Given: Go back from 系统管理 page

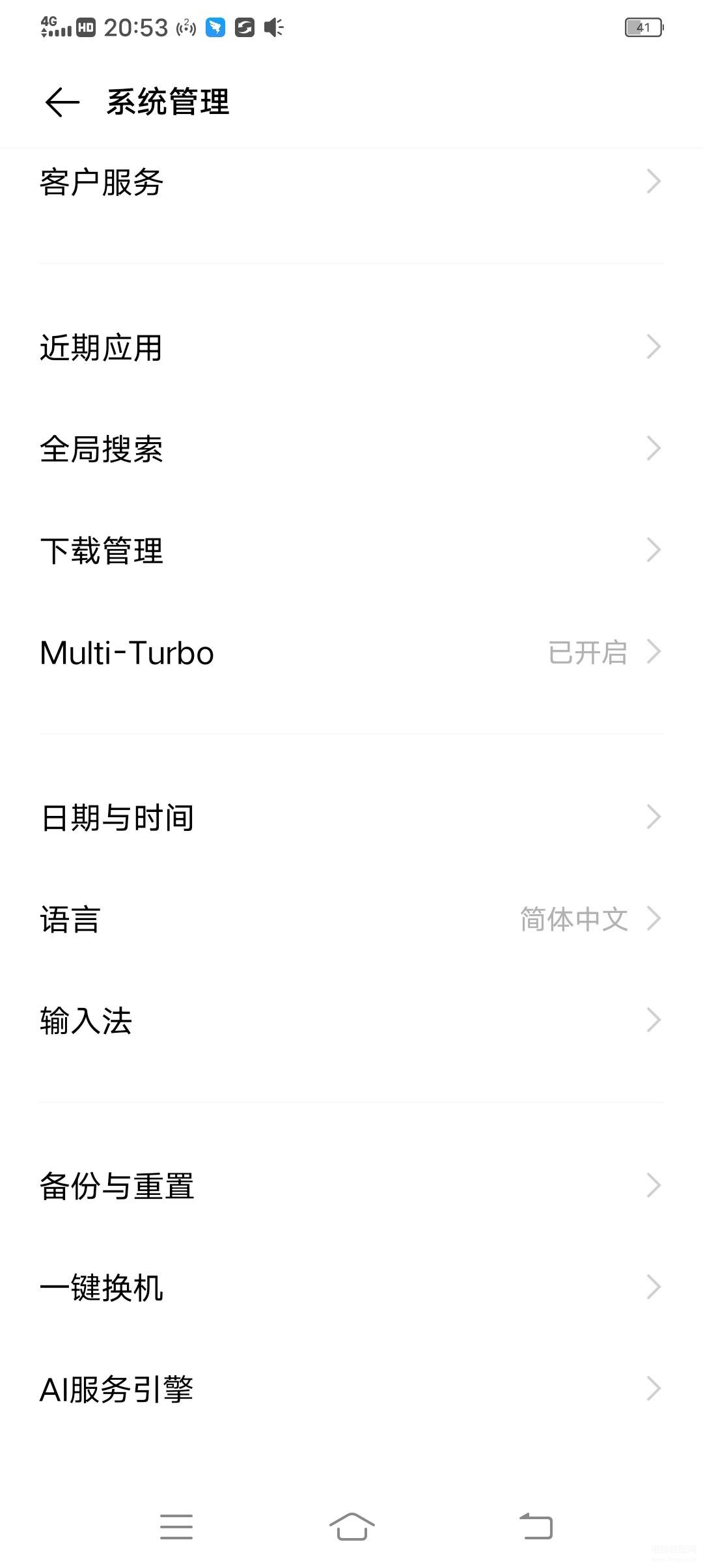Looking at the screenshot, I should pyautogui.click(x=62, y=102).
